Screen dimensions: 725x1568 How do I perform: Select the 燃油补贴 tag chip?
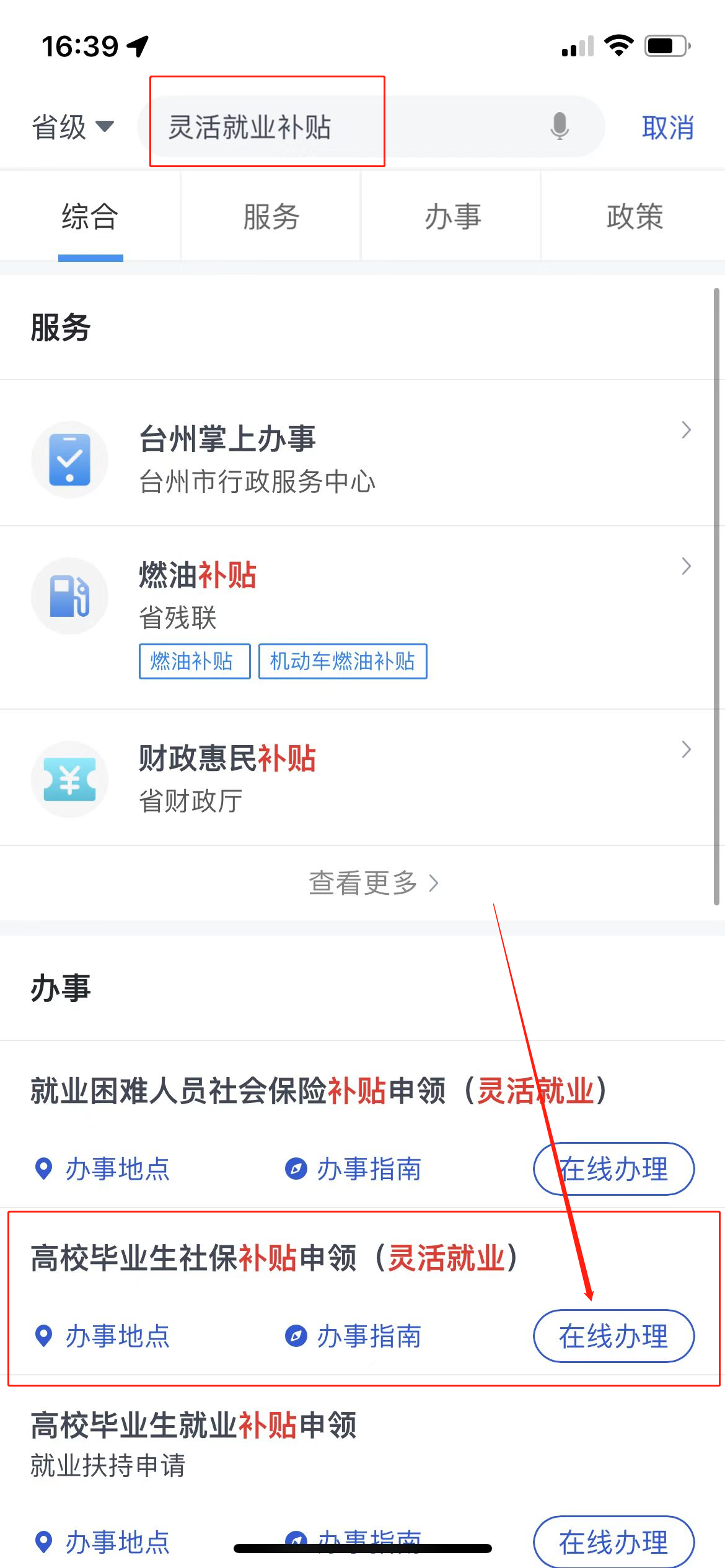tap(194, 661)
